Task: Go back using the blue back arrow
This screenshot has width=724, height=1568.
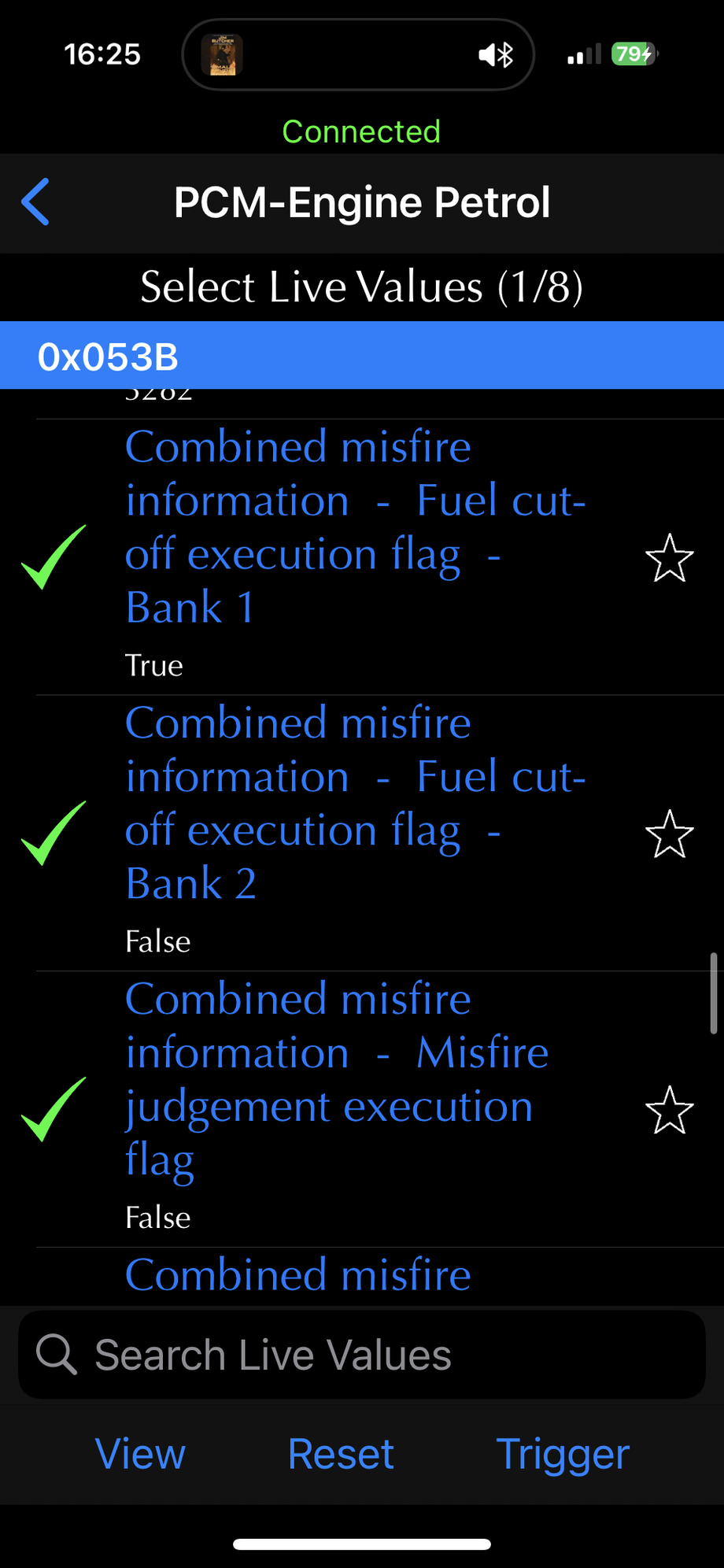Action: pyautogui.click(x=36, y=202)
